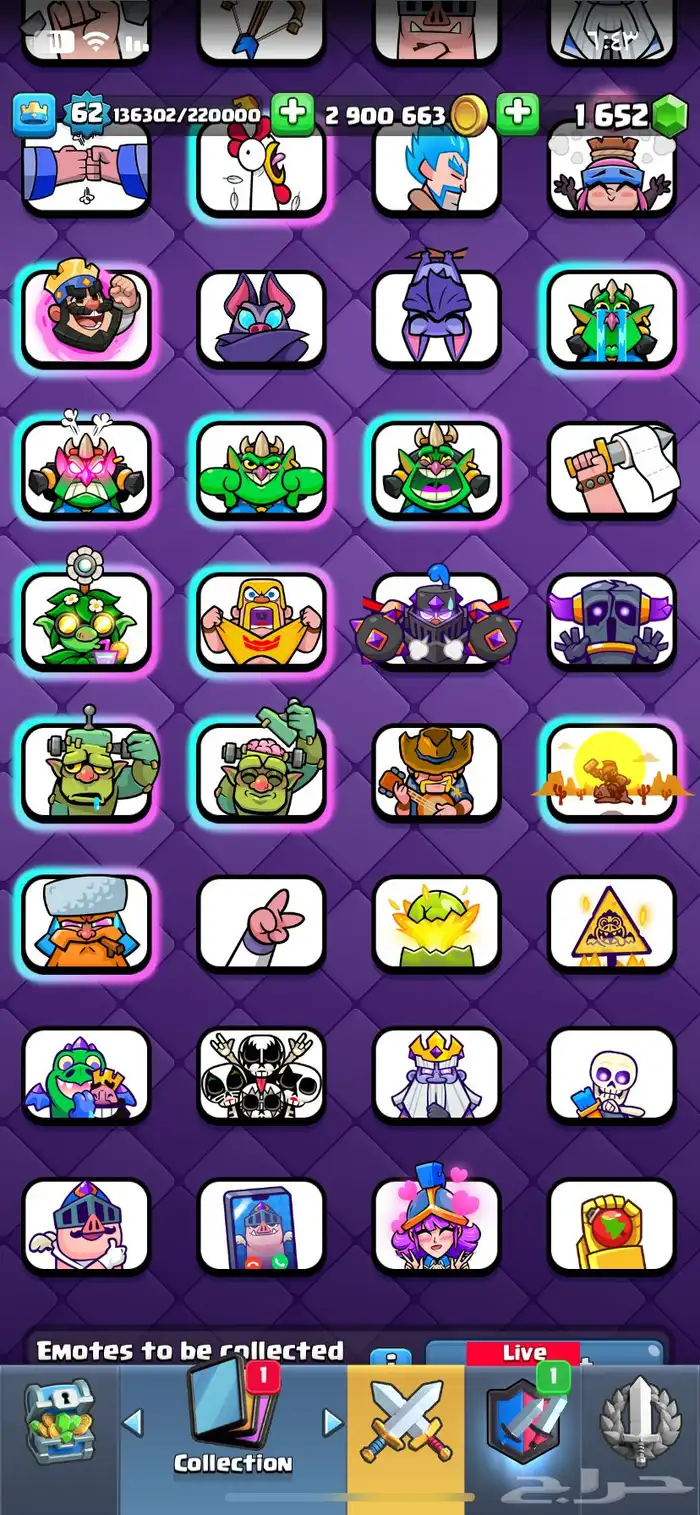
Task: Choose the pointing finger hand emote
Action: click(261, 923)
